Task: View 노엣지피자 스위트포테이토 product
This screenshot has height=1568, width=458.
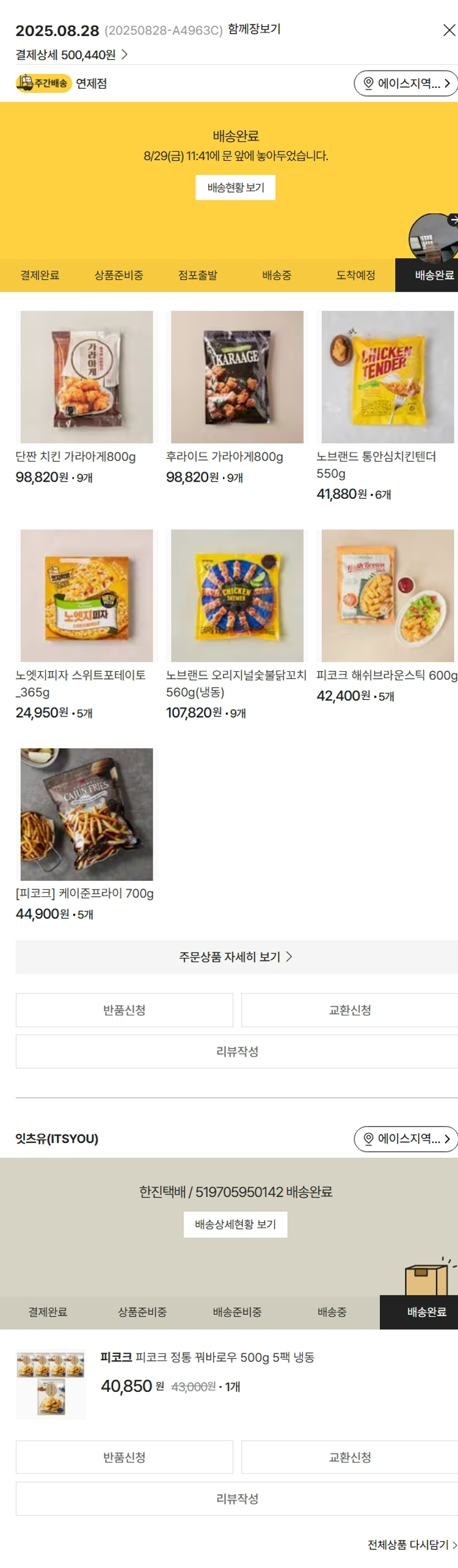Action: pyautogui.click(x=87, y=596)
